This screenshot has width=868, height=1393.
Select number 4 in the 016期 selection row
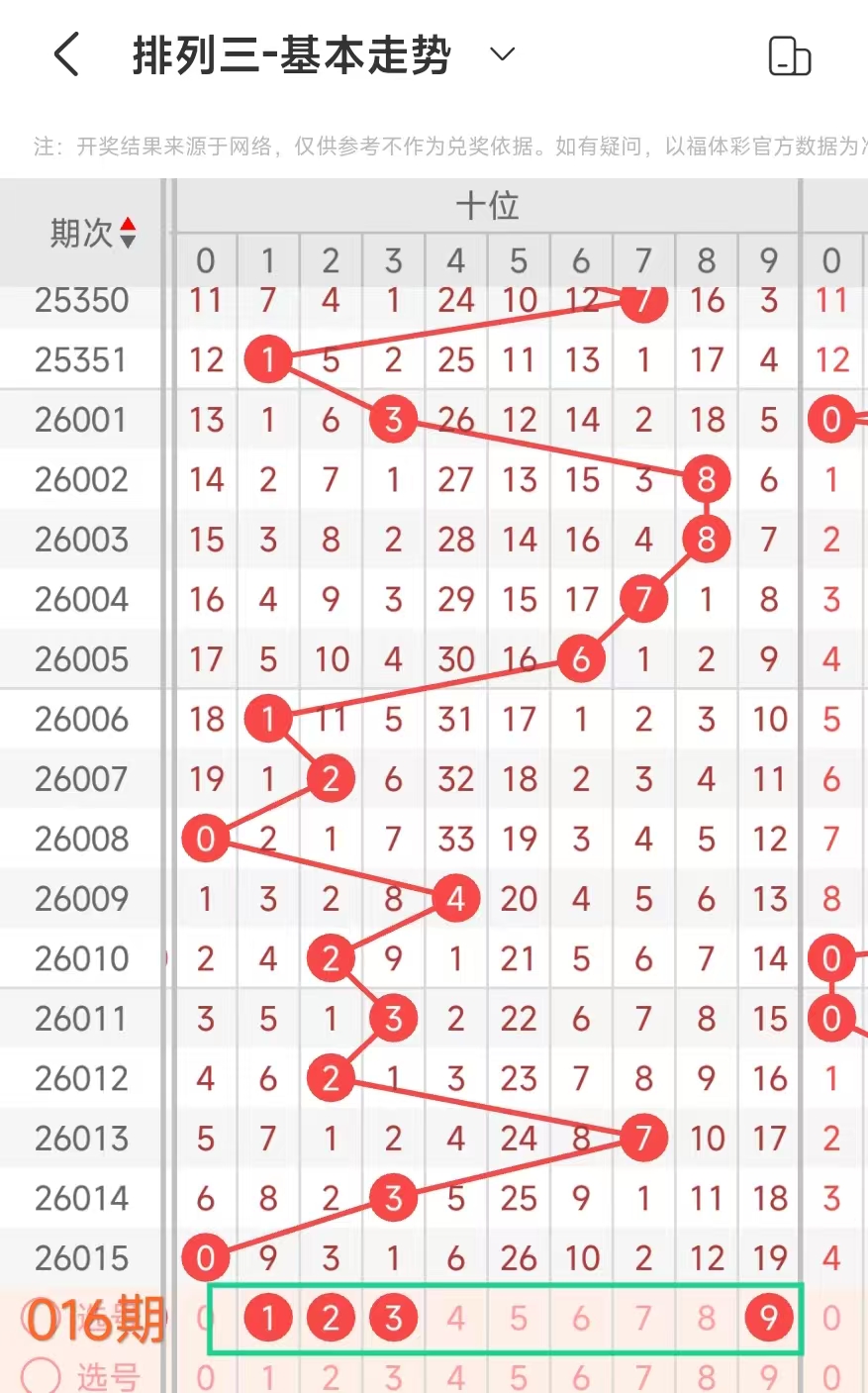point(455,1318)
